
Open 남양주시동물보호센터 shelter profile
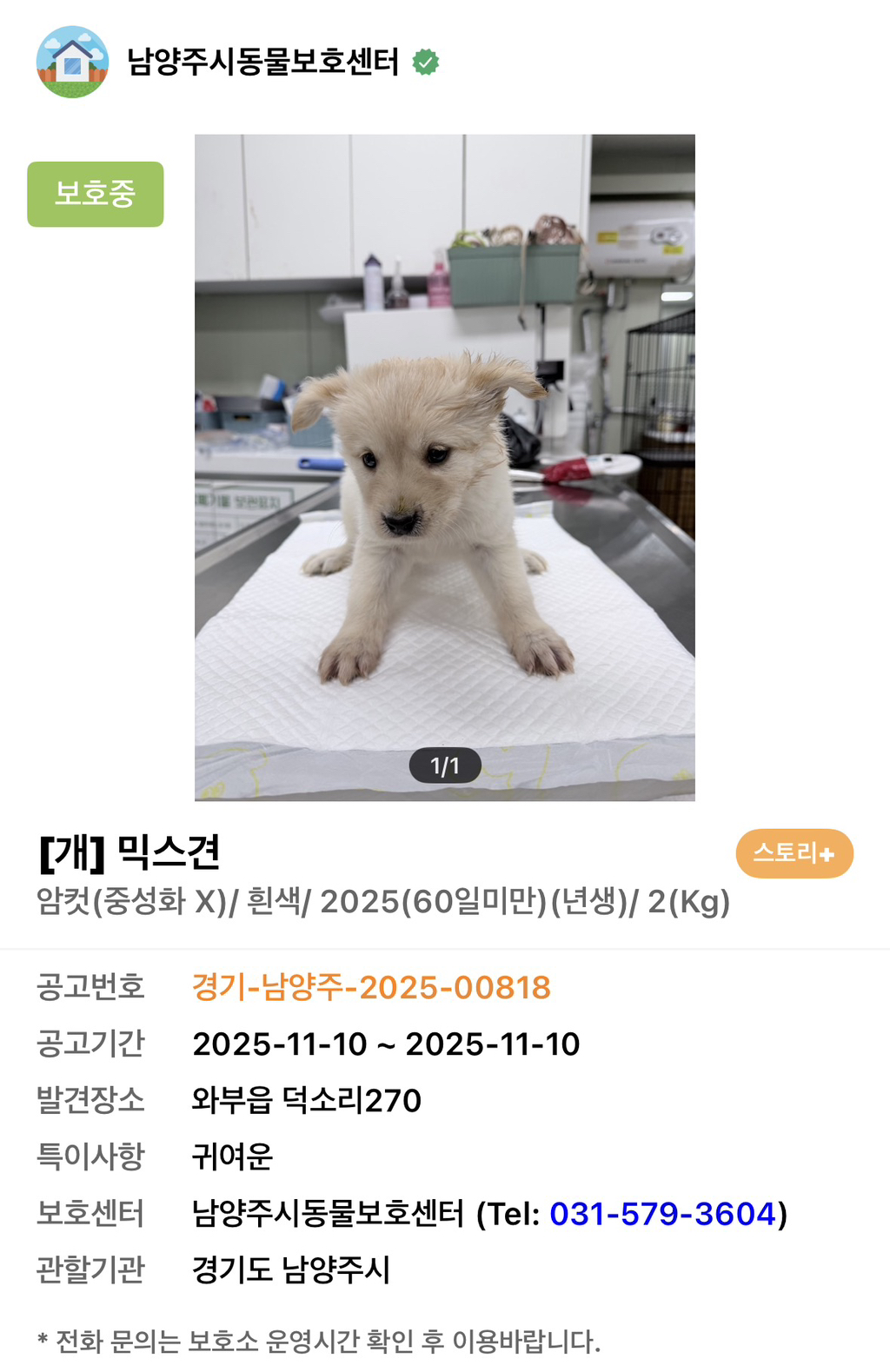262,63
